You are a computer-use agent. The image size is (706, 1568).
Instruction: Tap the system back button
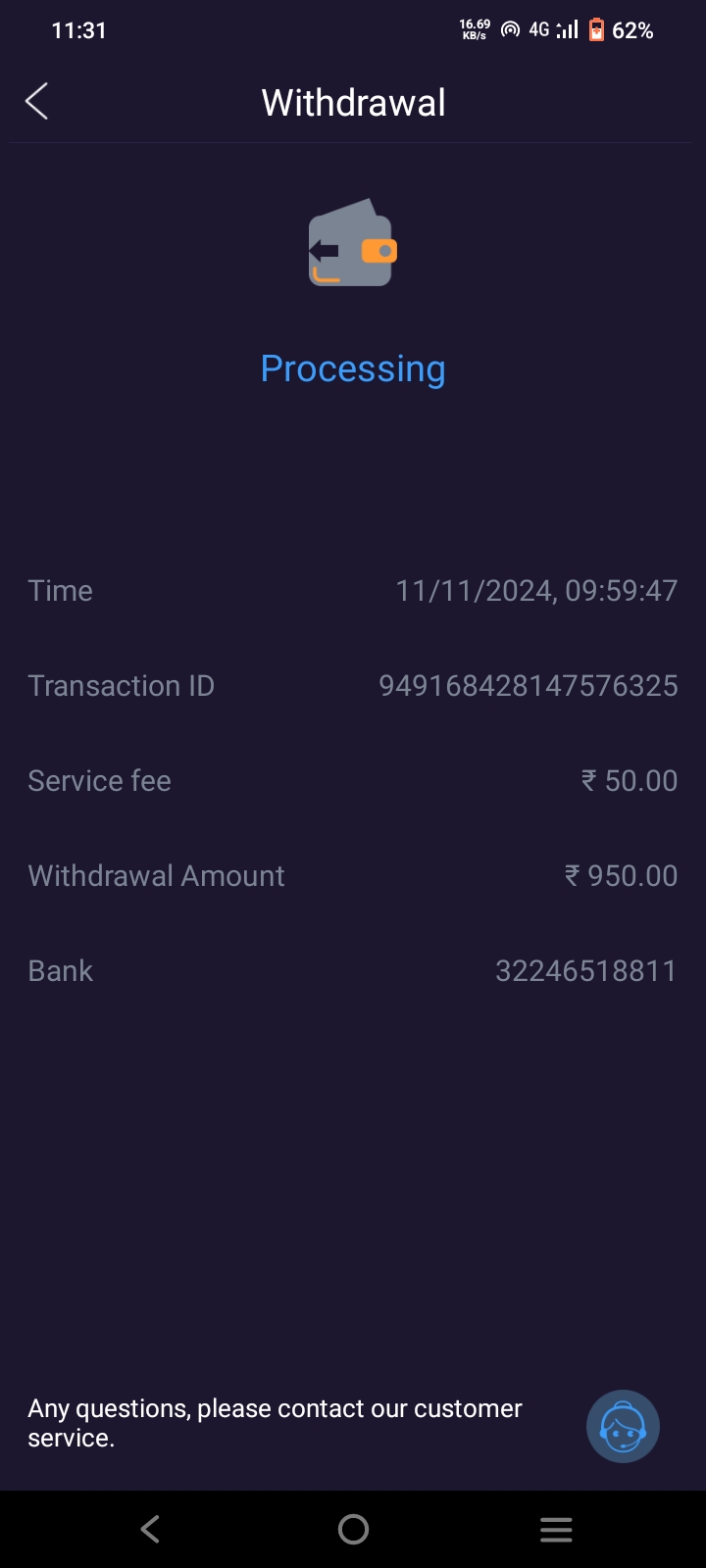click(150, 1529)
